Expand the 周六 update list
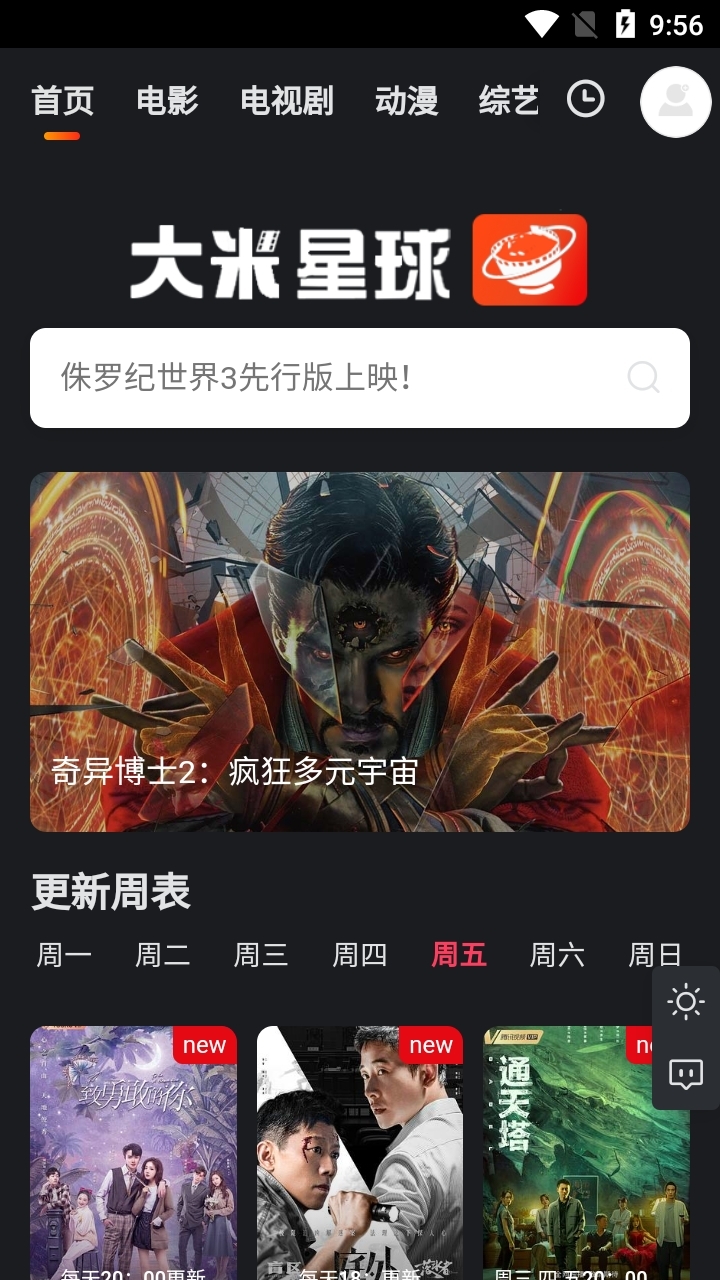This screenshot has height=1280, width=720. click(x=557, y=955)
